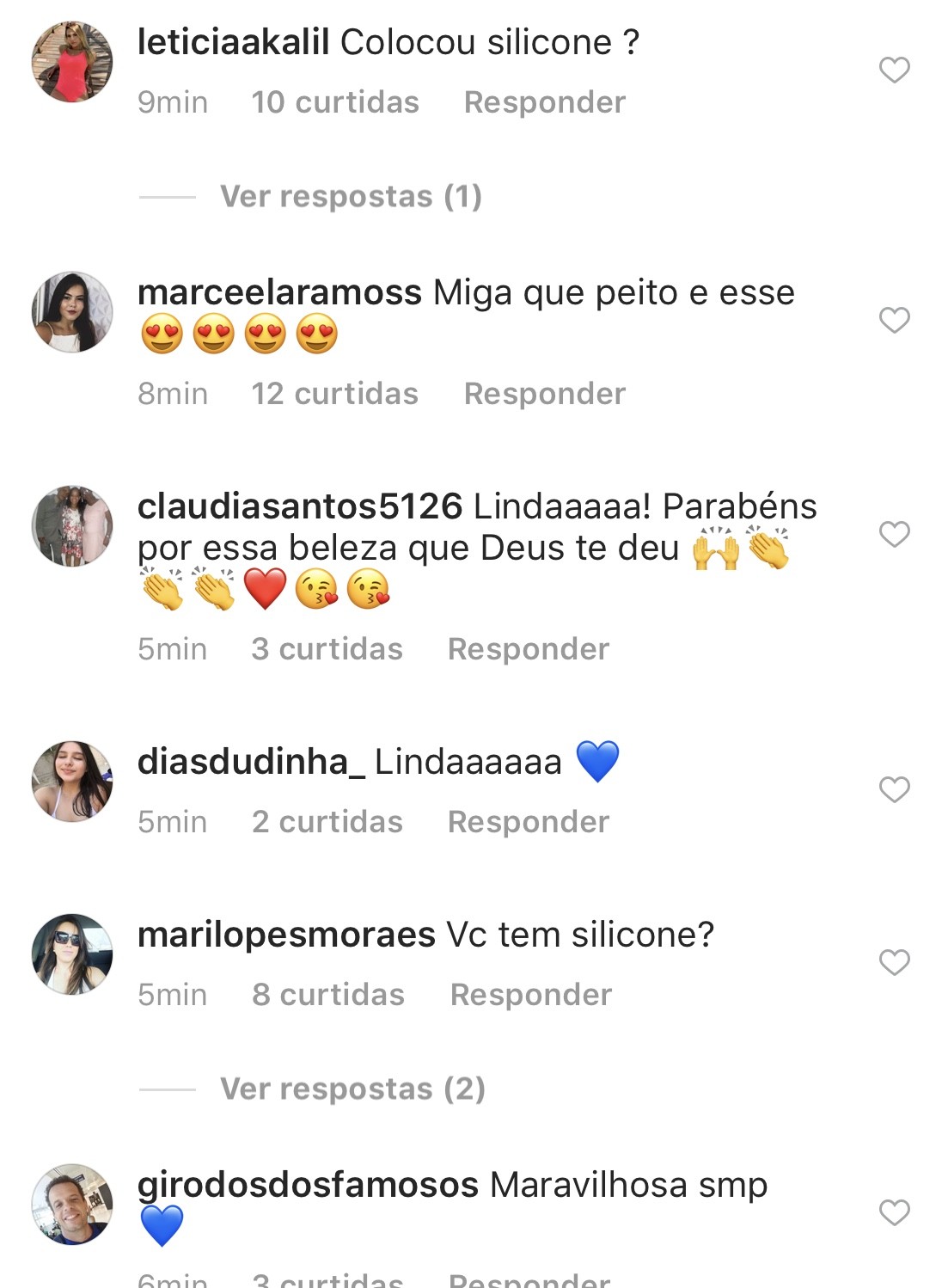Expand the one reply under leticiaakalil's comment
Screen dimensions: 948x1288
[x=351, y=197]
